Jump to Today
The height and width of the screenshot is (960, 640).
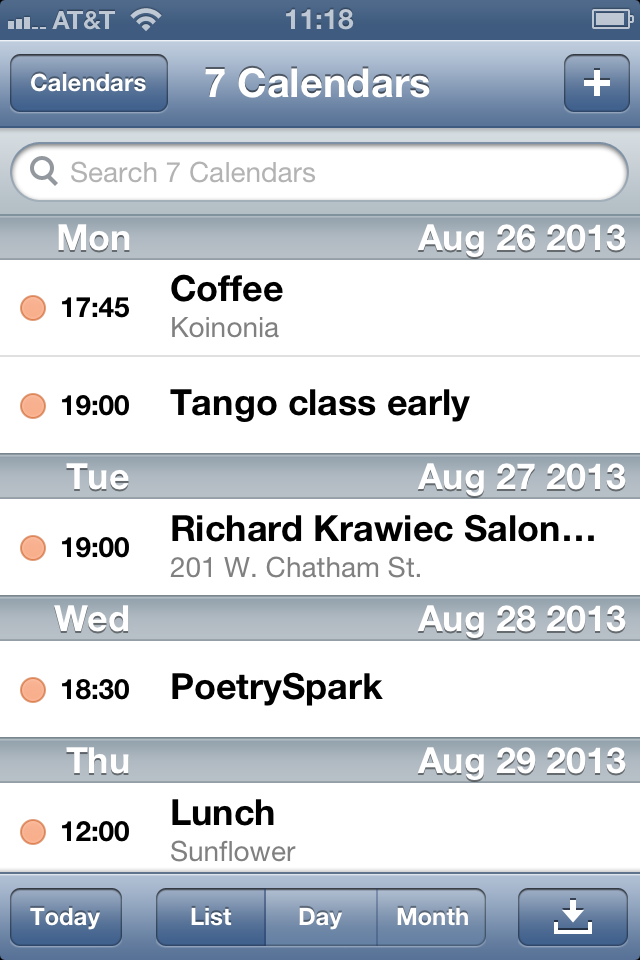tap(65, 917)
